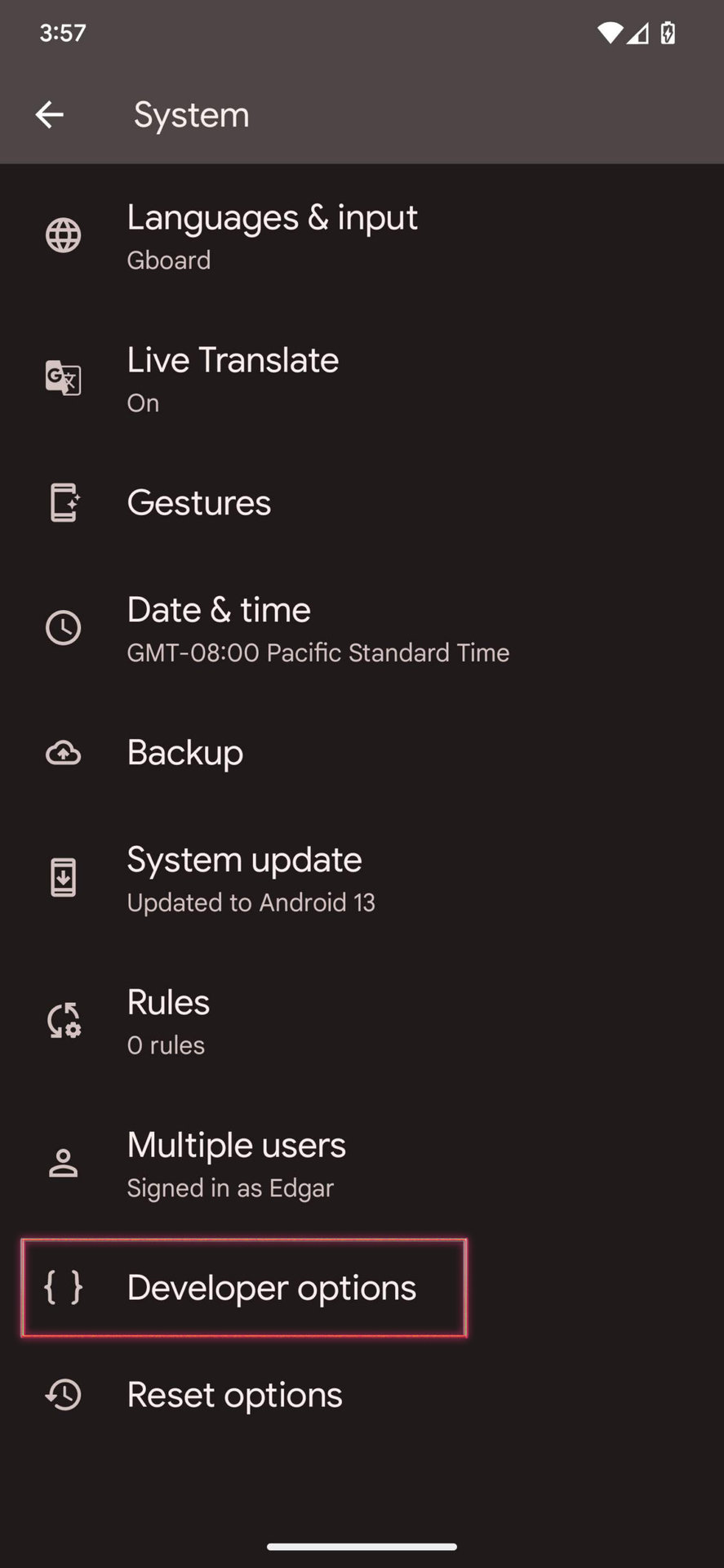Open Multiple users settings

pos(236,1164)
